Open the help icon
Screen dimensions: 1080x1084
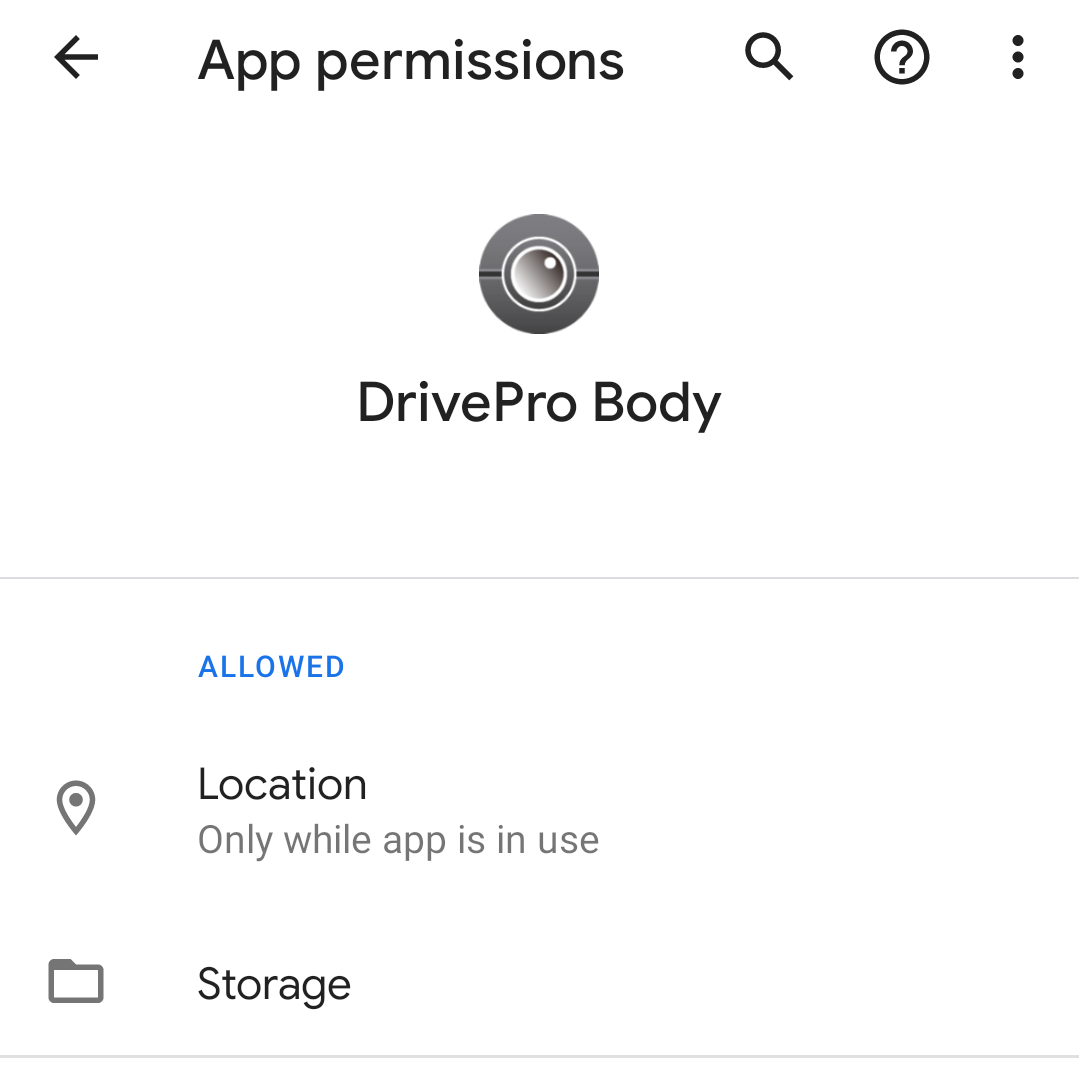[901, 59]
